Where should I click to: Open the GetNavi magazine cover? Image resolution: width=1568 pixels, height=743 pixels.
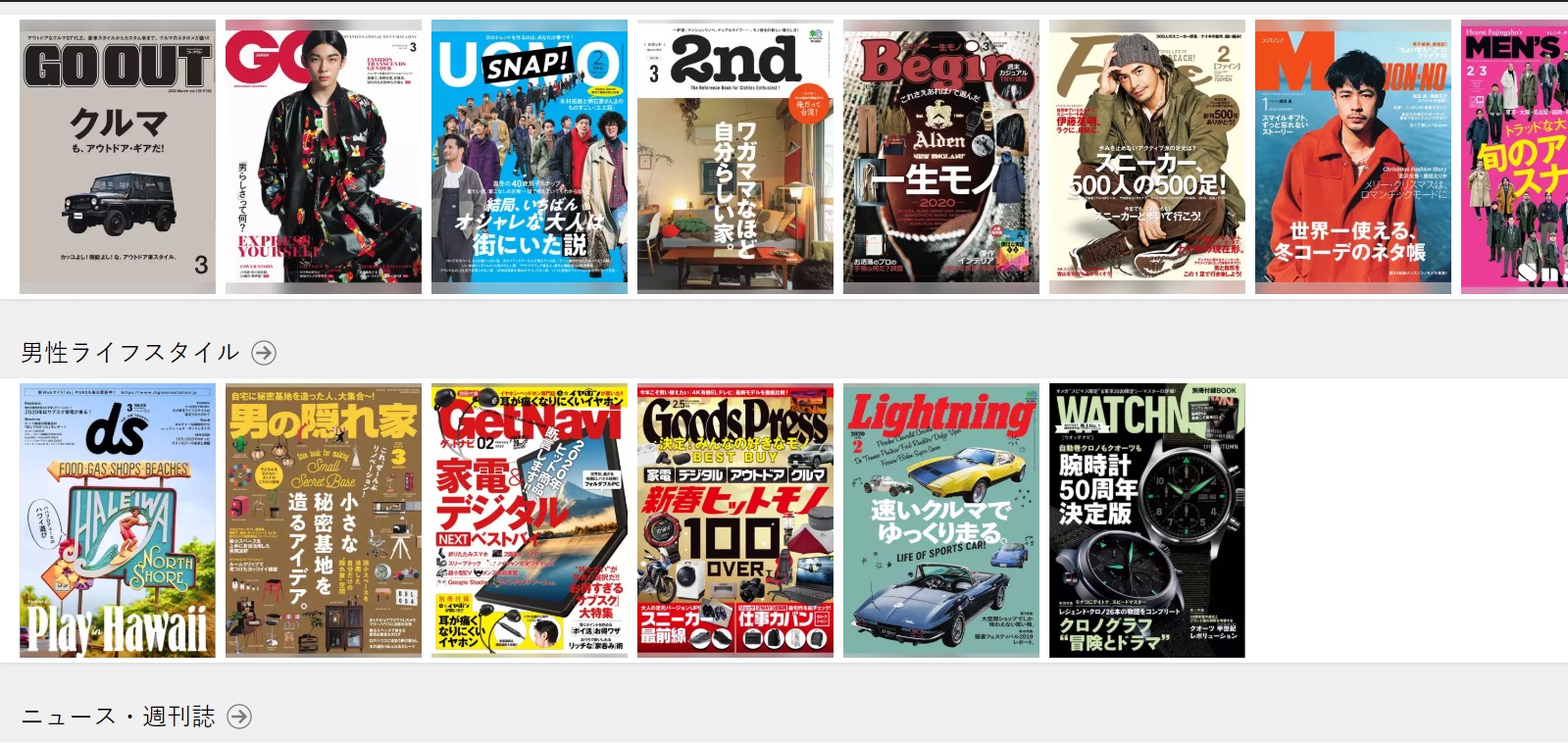(x=530, y=520)
